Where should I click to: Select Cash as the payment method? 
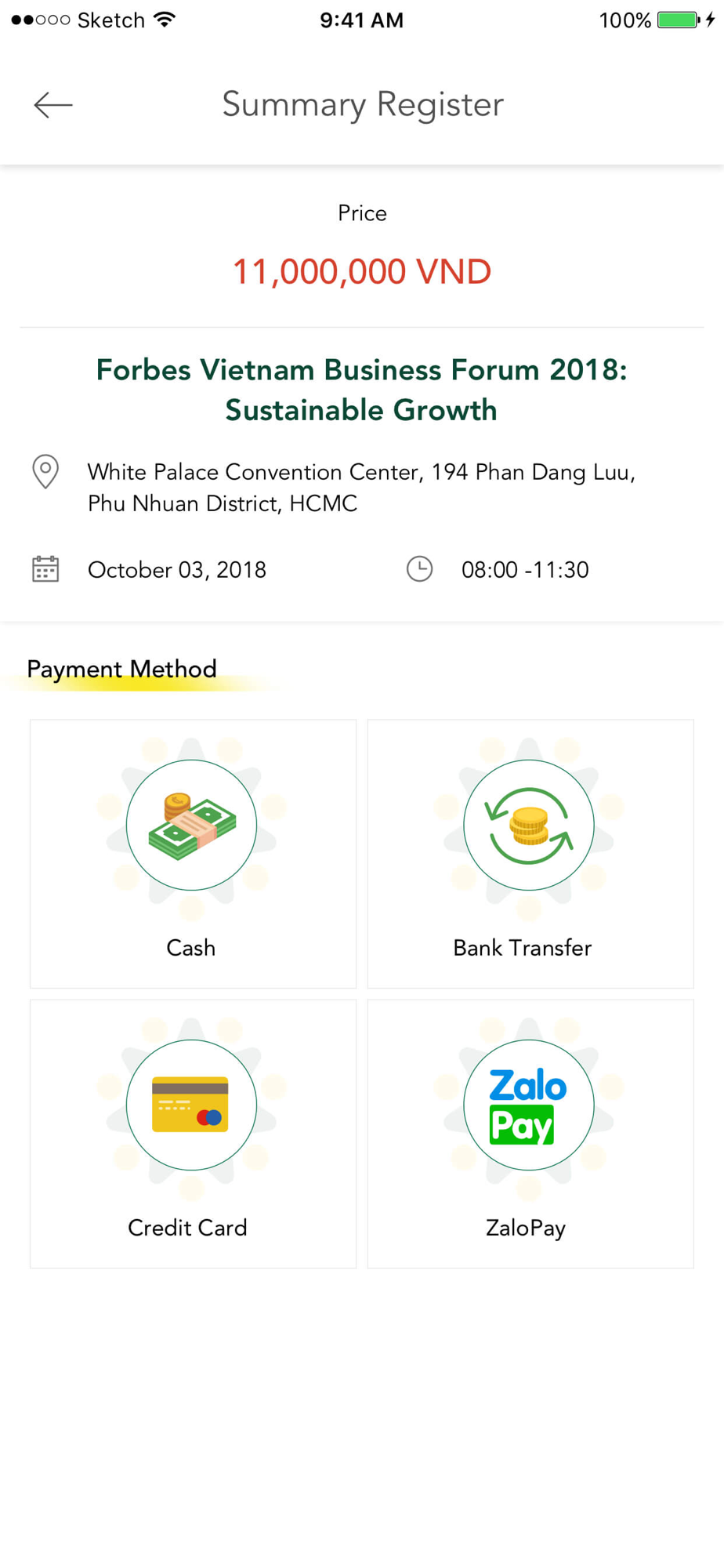pos(193,854)
